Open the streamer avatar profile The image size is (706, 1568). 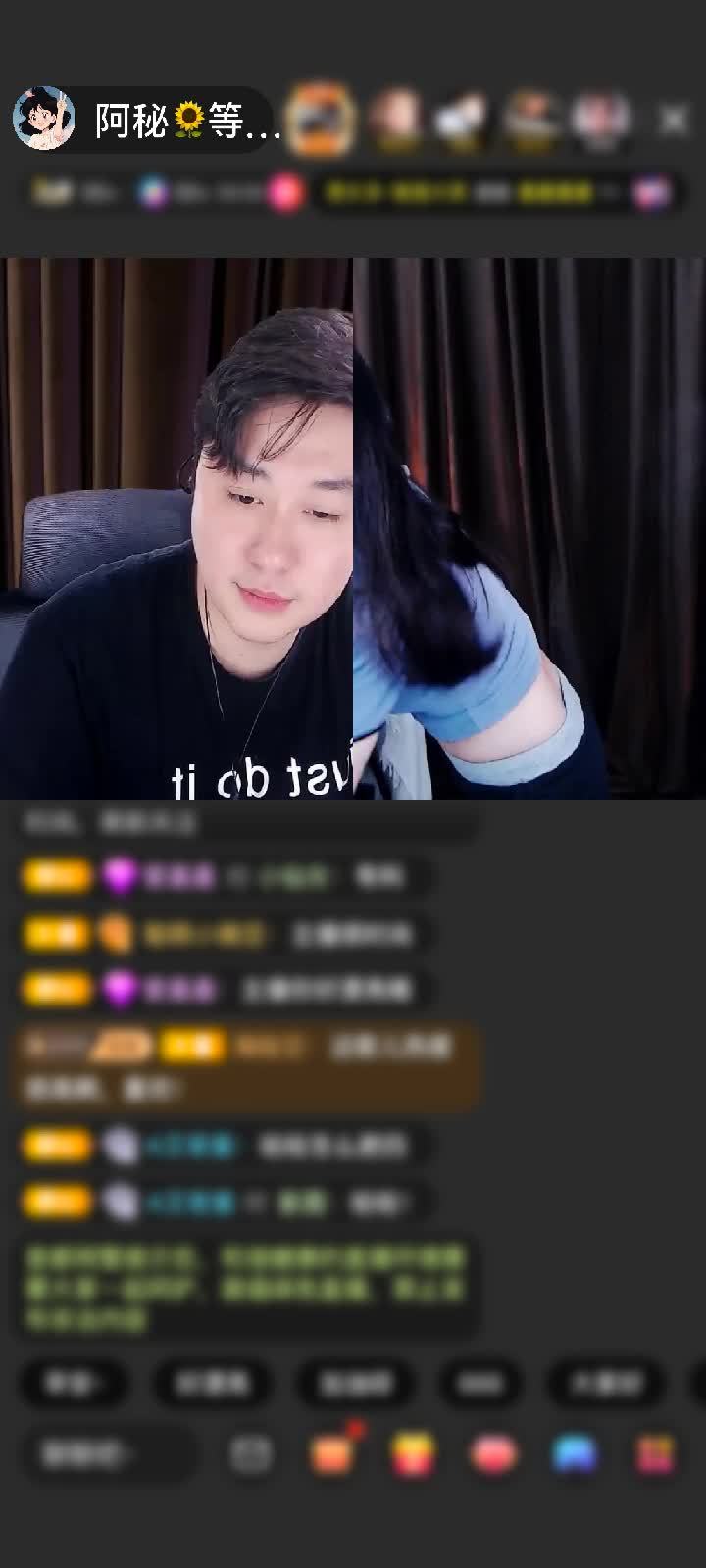point(44,121)
